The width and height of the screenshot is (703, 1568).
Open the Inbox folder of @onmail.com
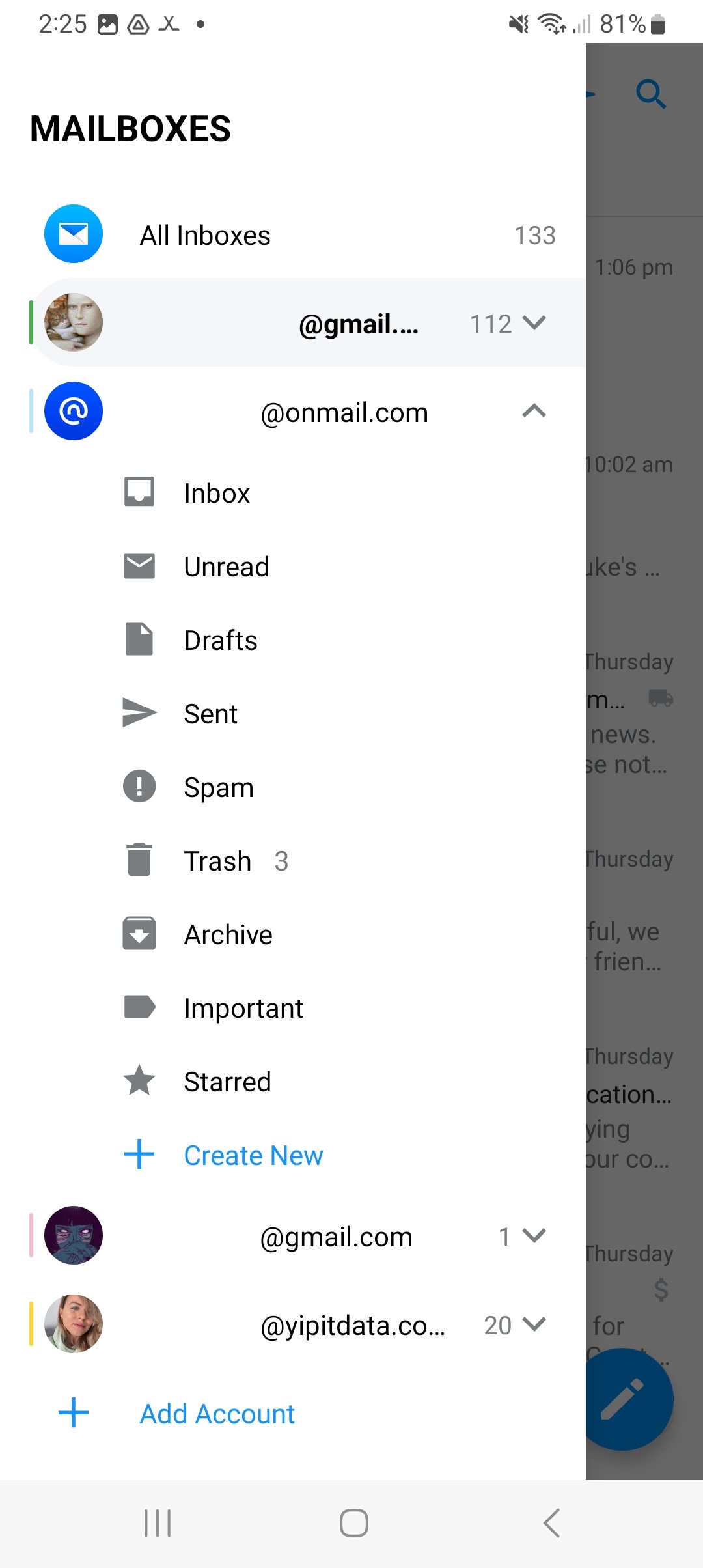coord(217,493)
